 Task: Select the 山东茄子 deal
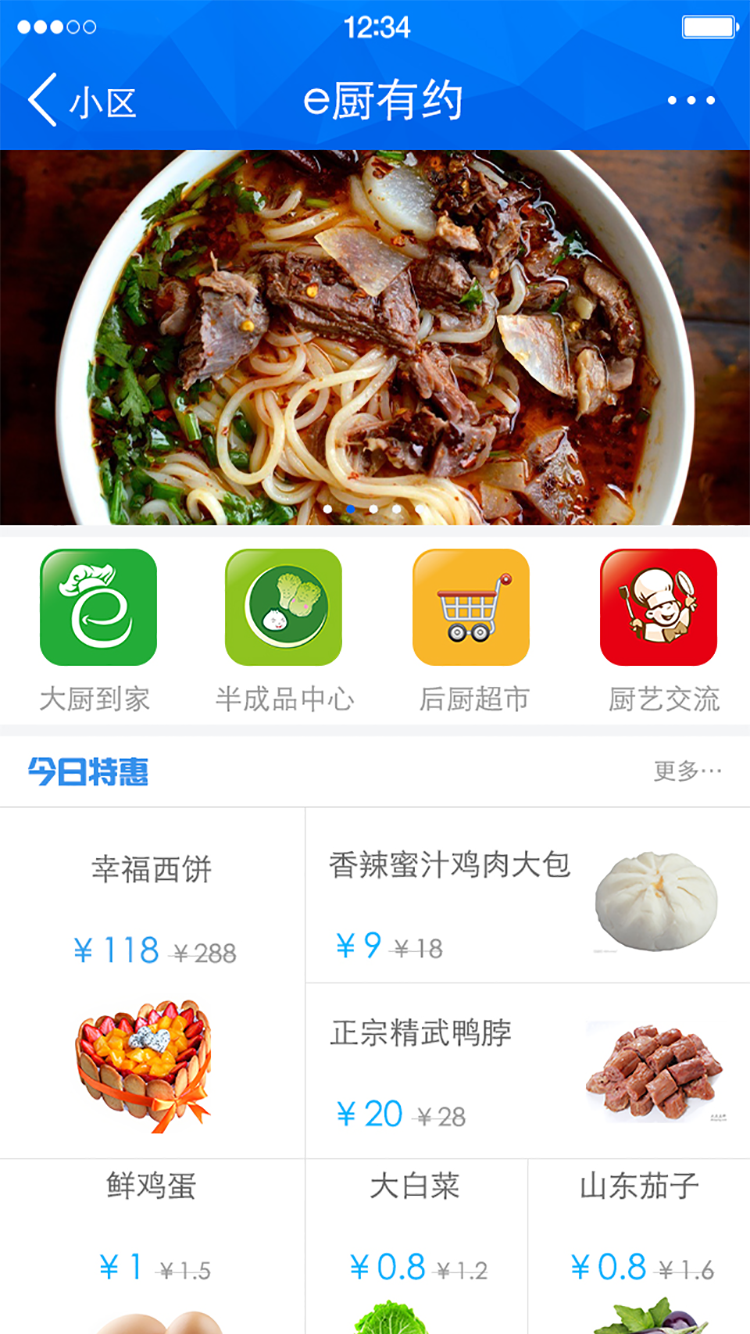639,1245
